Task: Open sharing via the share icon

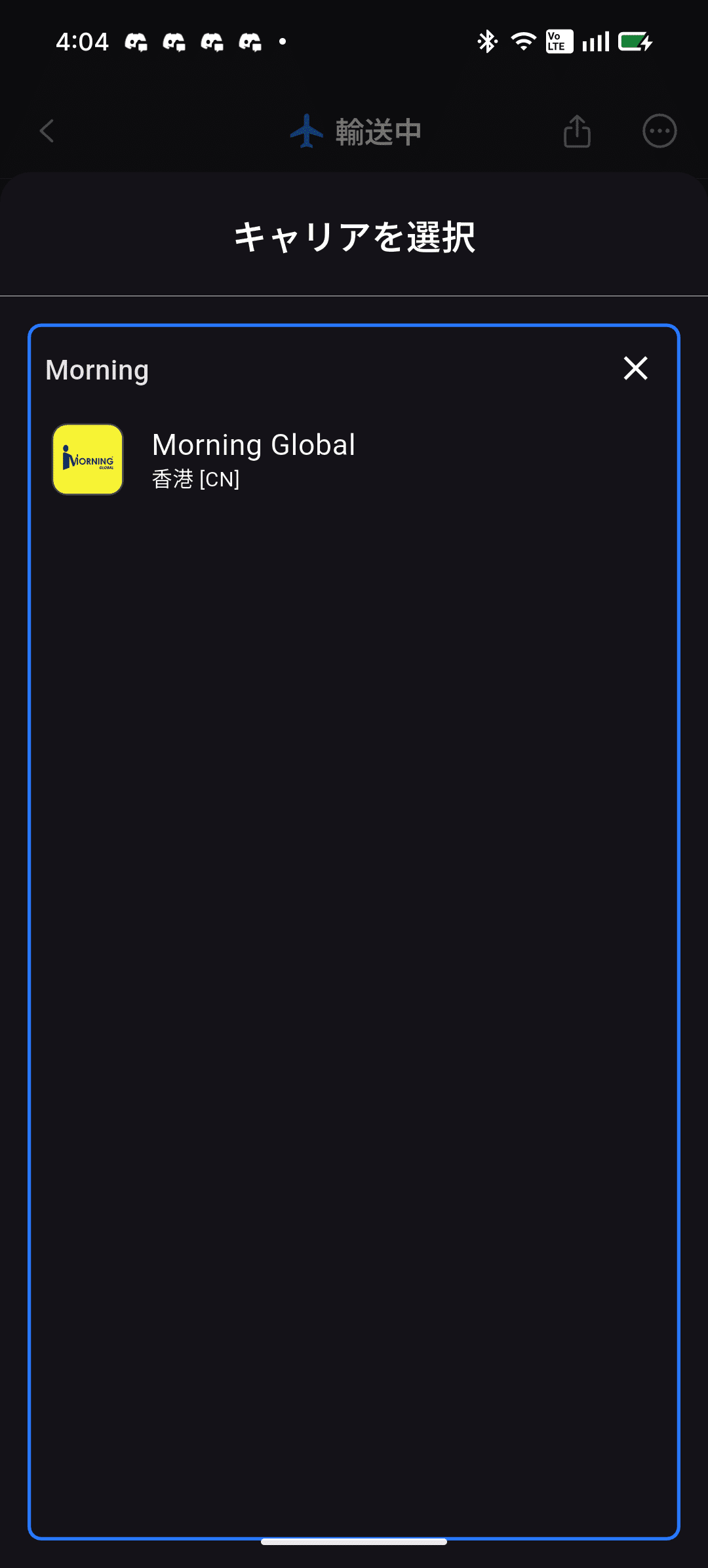Action: click(576, 130)
